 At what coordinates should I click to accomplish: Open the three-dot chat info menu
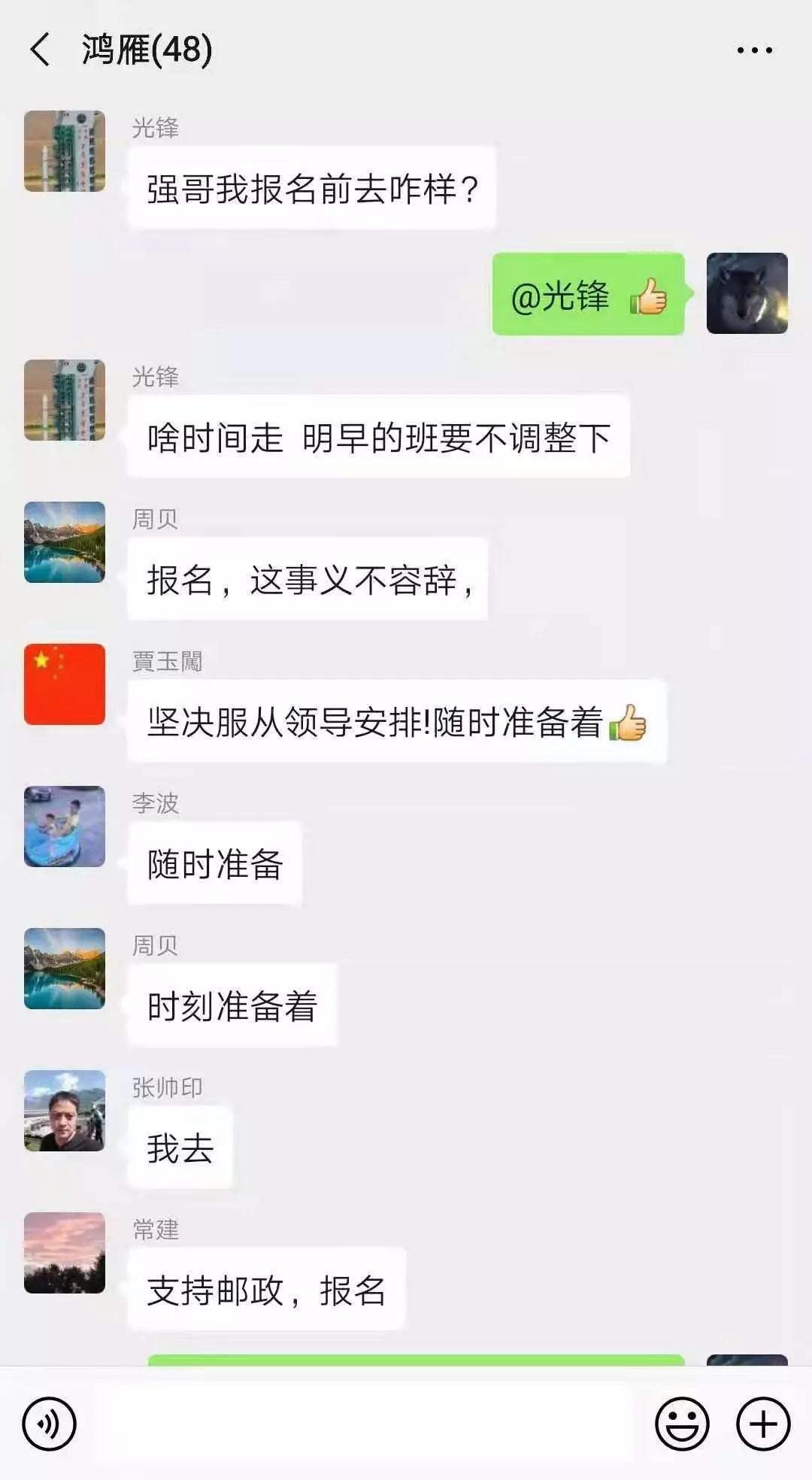[754, 50]
